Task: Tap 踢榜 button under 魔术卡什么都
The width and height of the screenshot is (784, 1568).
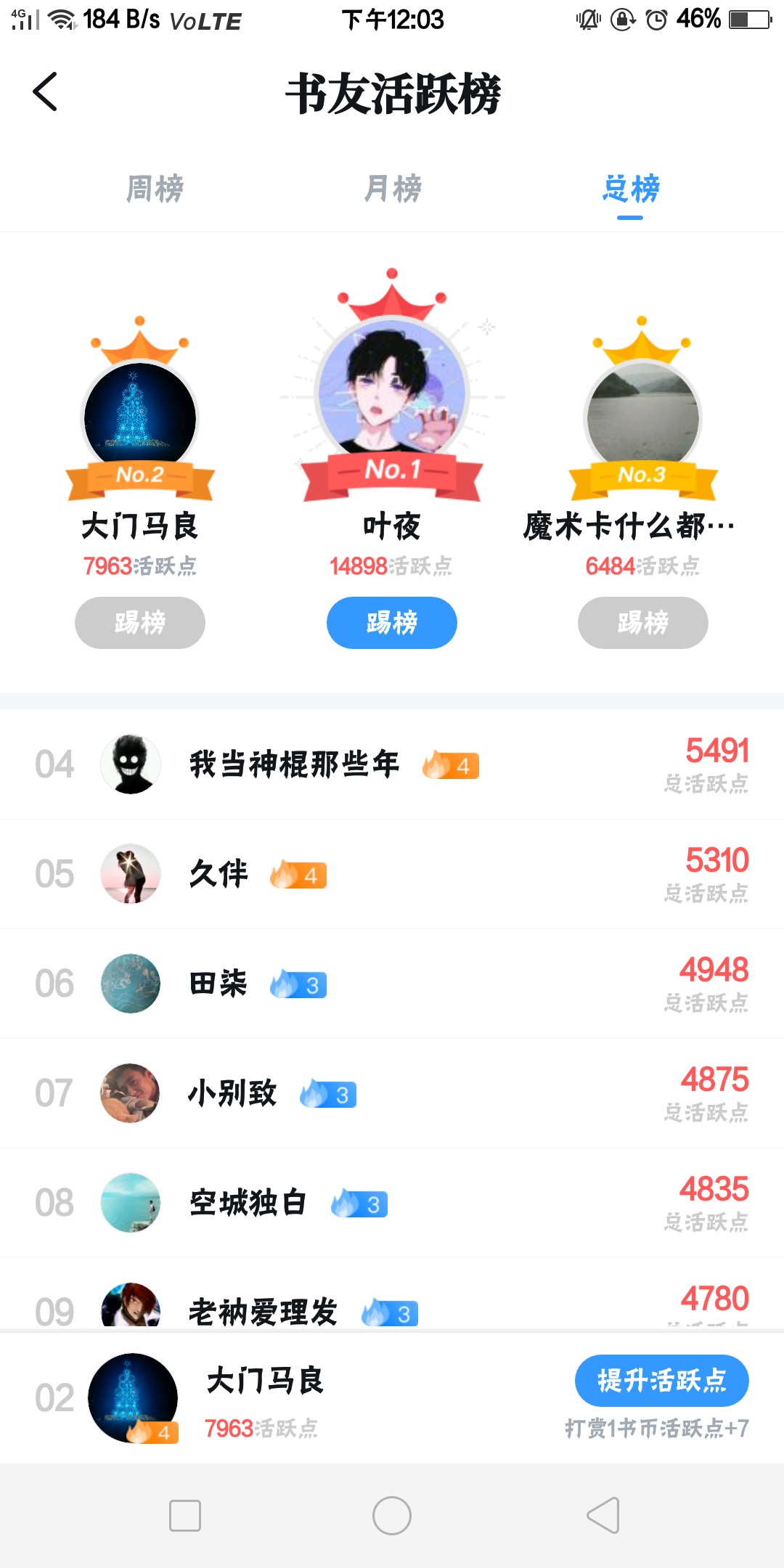Action: [x=643, y=622]
